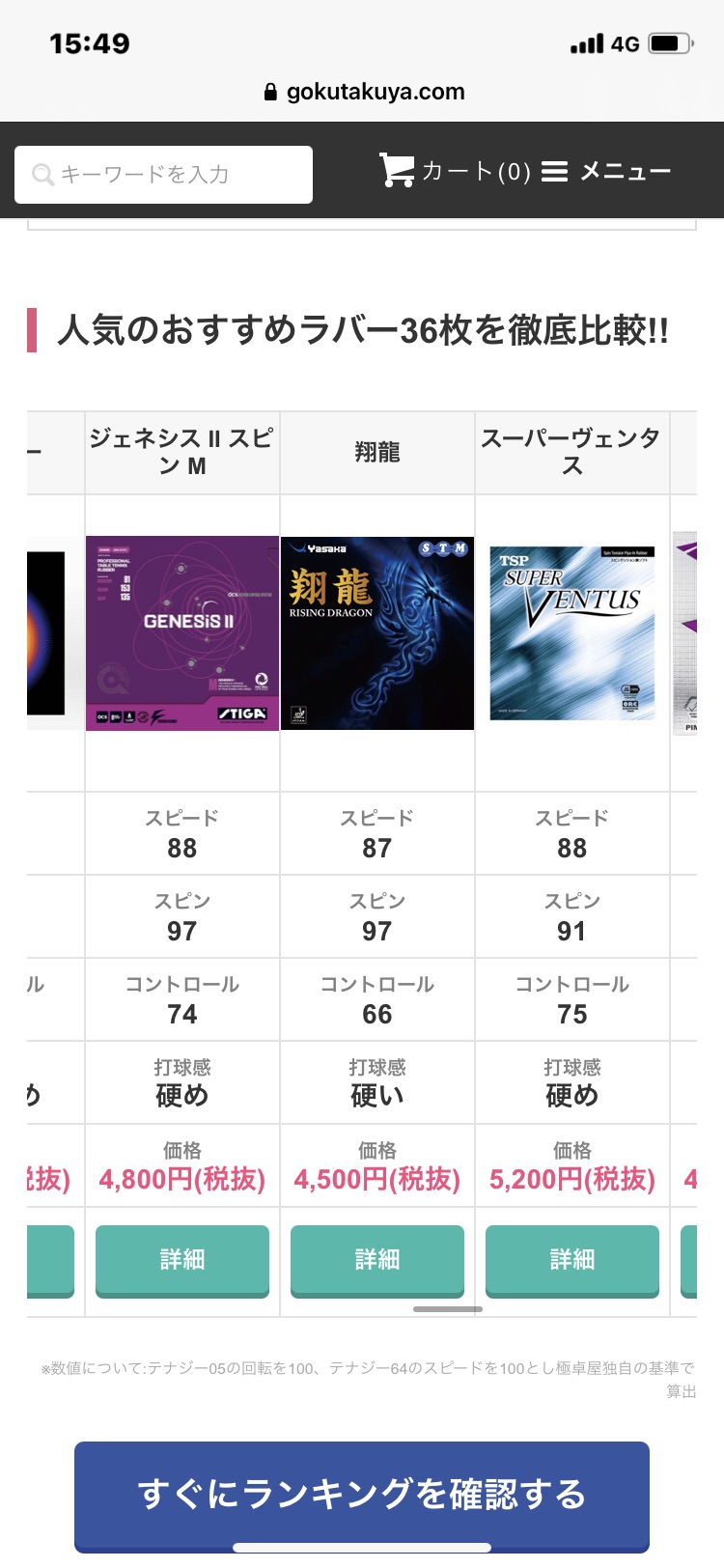Tap the keyword search input field

[x=163, y=175]
